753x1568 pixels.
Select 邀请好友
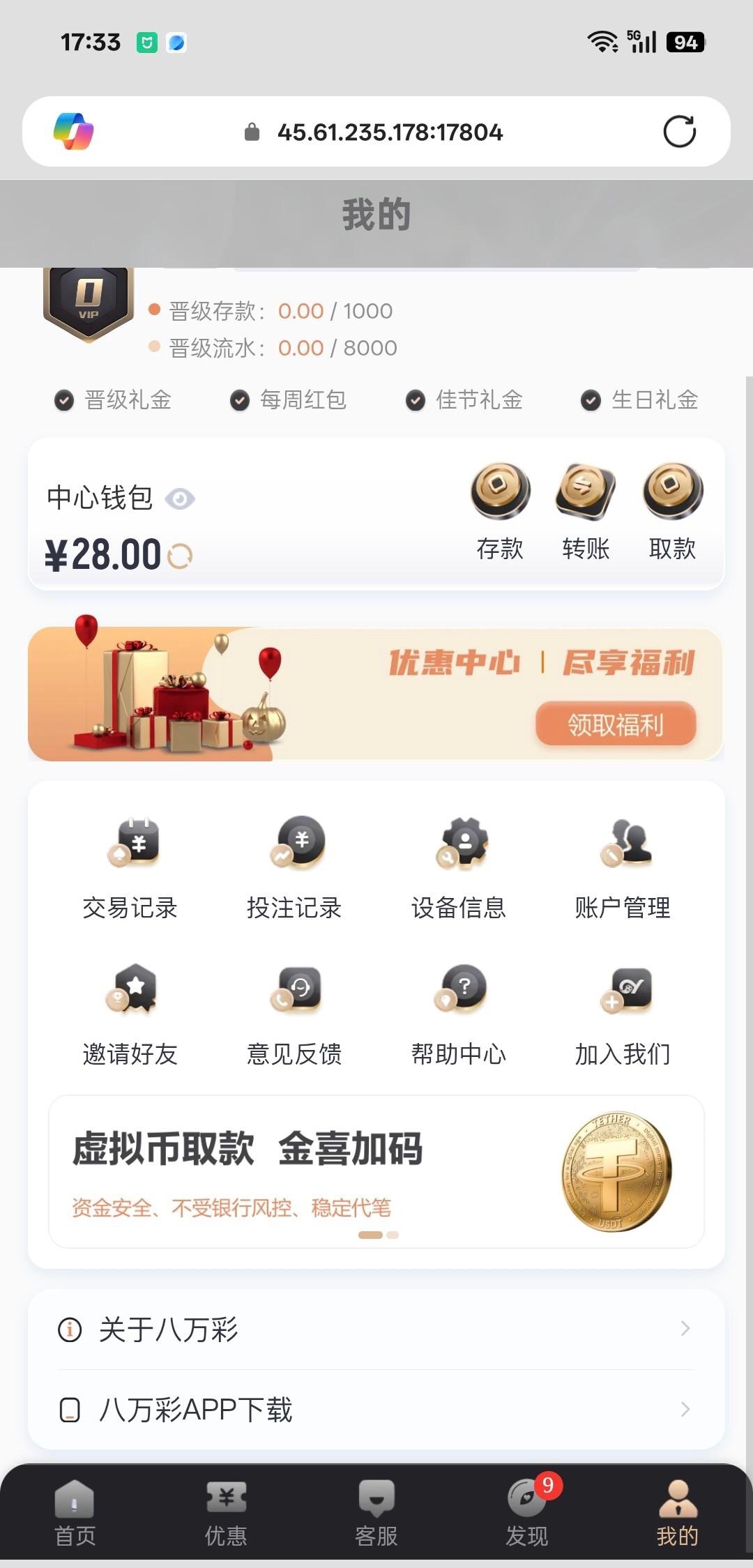pos(130,1014)
